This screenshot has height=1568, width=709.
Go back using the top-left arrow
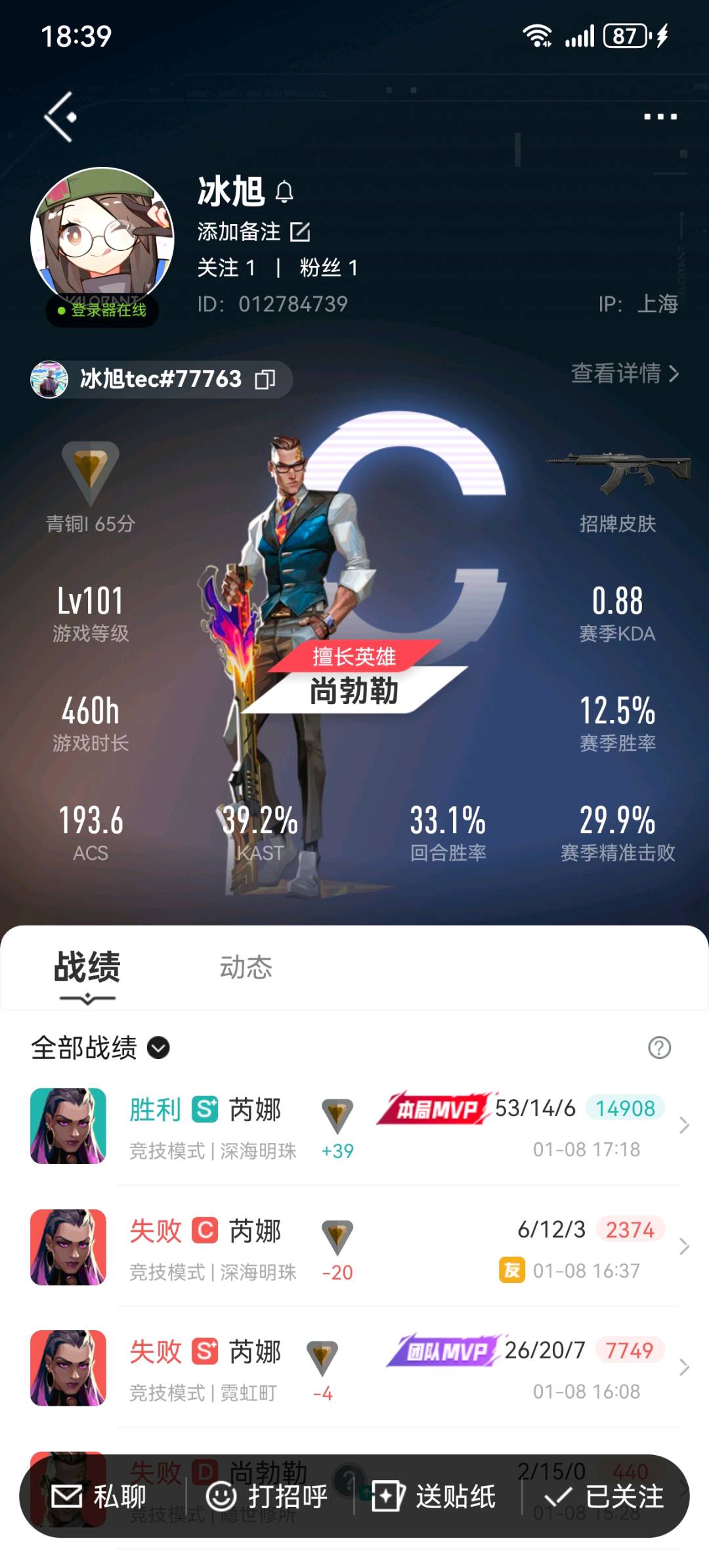click(60, 117)
